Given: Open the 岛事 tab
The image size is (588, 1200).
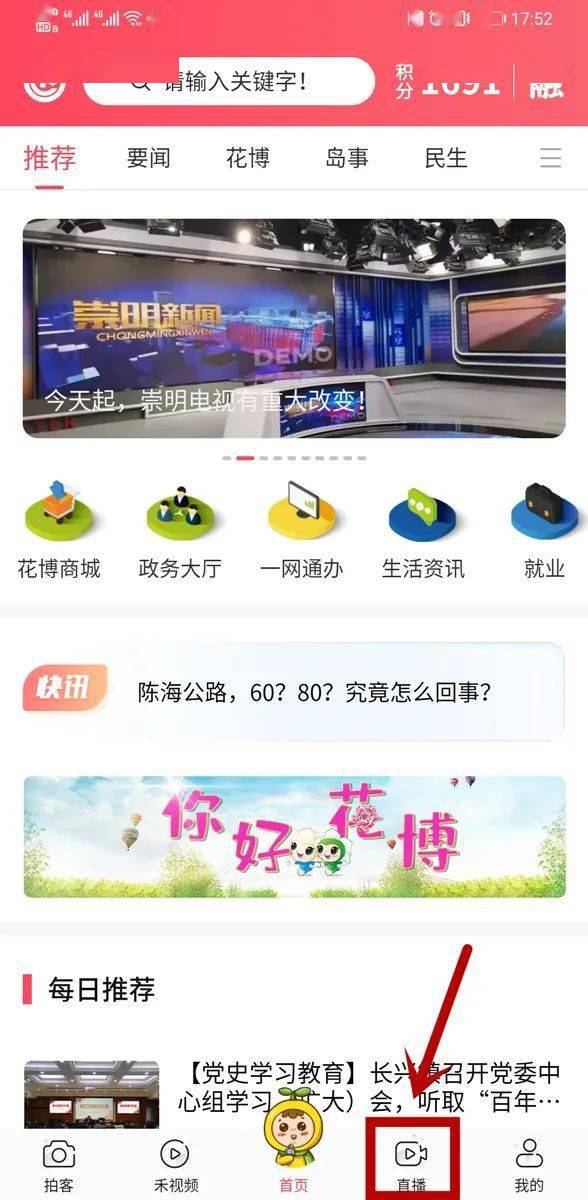Looking at the screenshot, I should (347, 159).
